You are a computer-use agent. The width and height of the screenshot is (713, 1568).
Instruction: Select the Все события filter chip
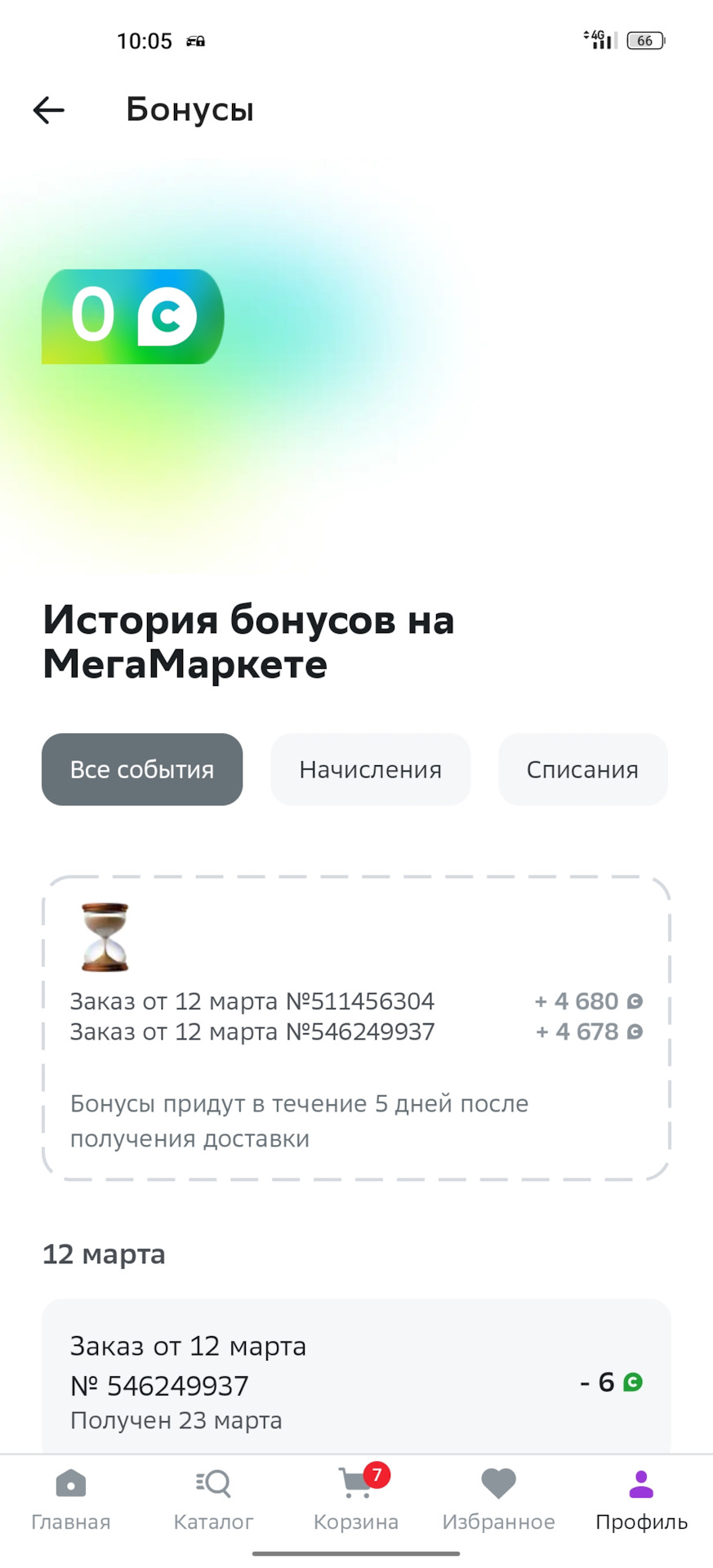(142, 769)
